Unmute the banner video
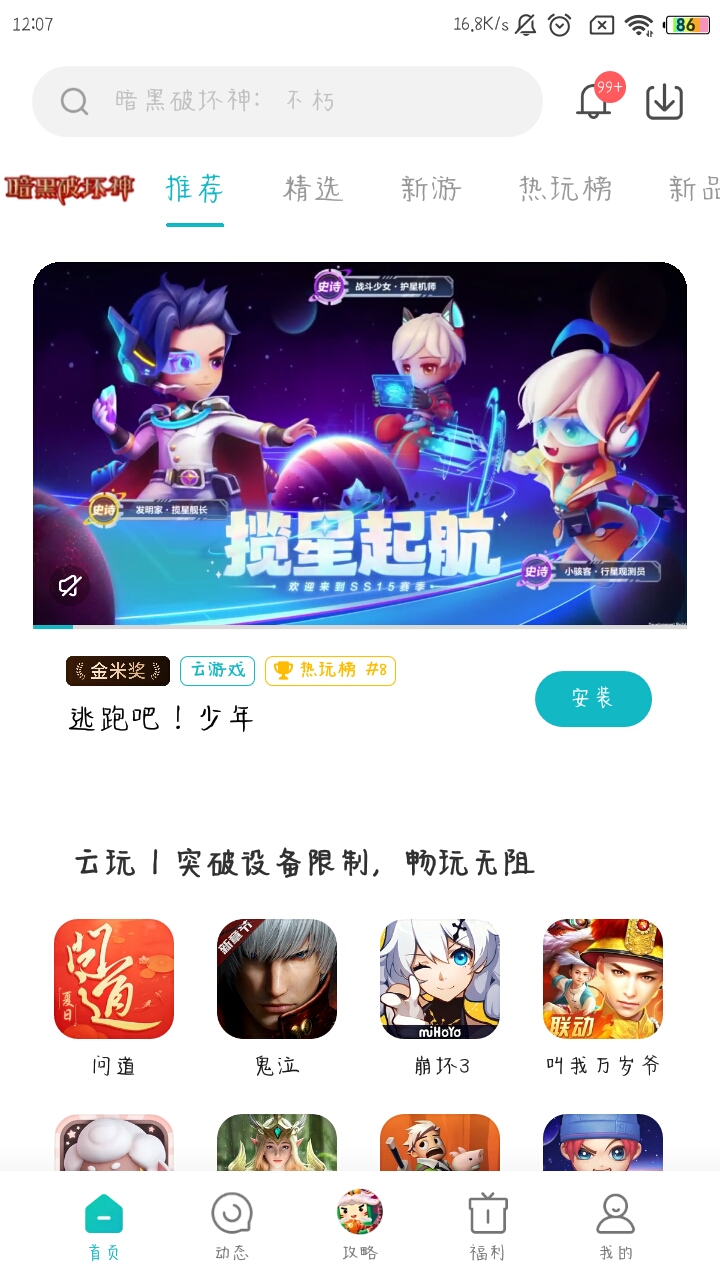This screenshot has height=1280, width=720. coord(69,586)
